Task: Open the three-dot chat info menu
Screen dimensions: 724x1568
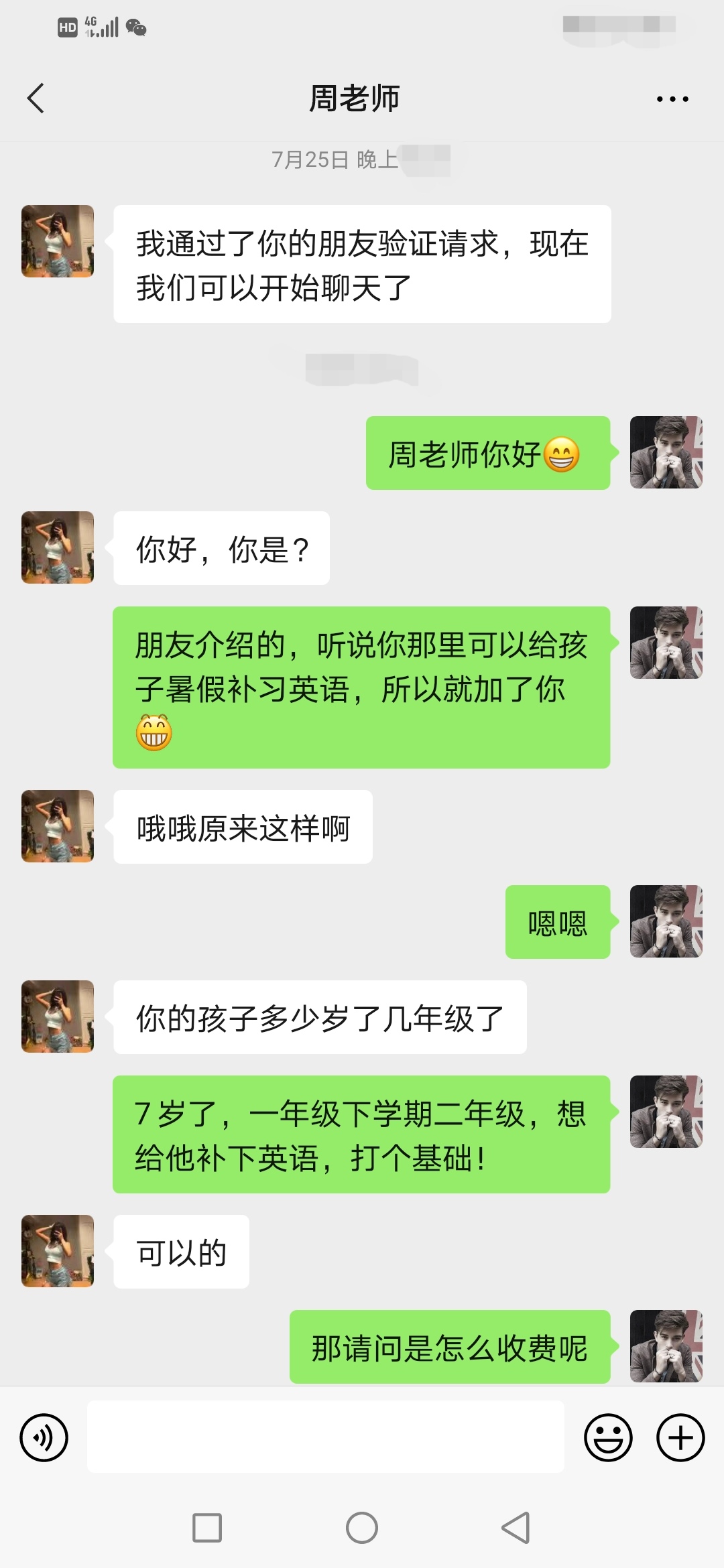Action: point(672,99)
